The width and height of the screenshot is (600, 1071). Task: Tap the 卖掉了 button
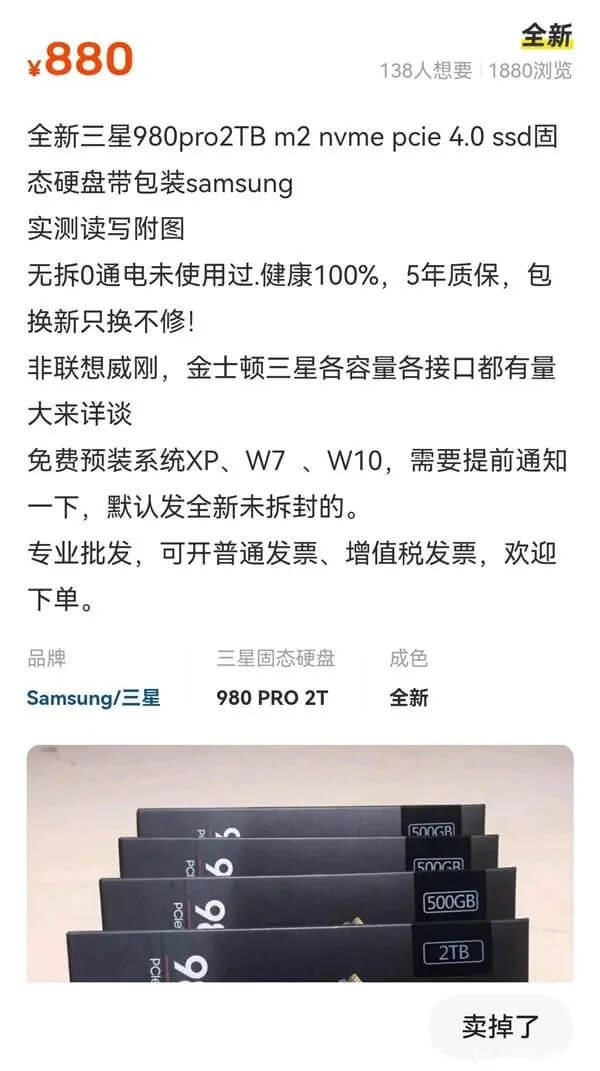point(500,1026)
